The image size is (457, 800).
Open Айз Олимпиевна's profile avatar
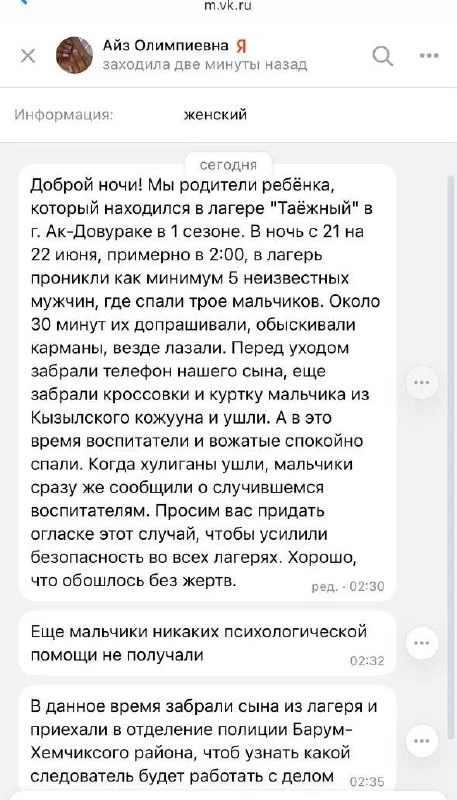pyautogui.click(x=74, y=55)
